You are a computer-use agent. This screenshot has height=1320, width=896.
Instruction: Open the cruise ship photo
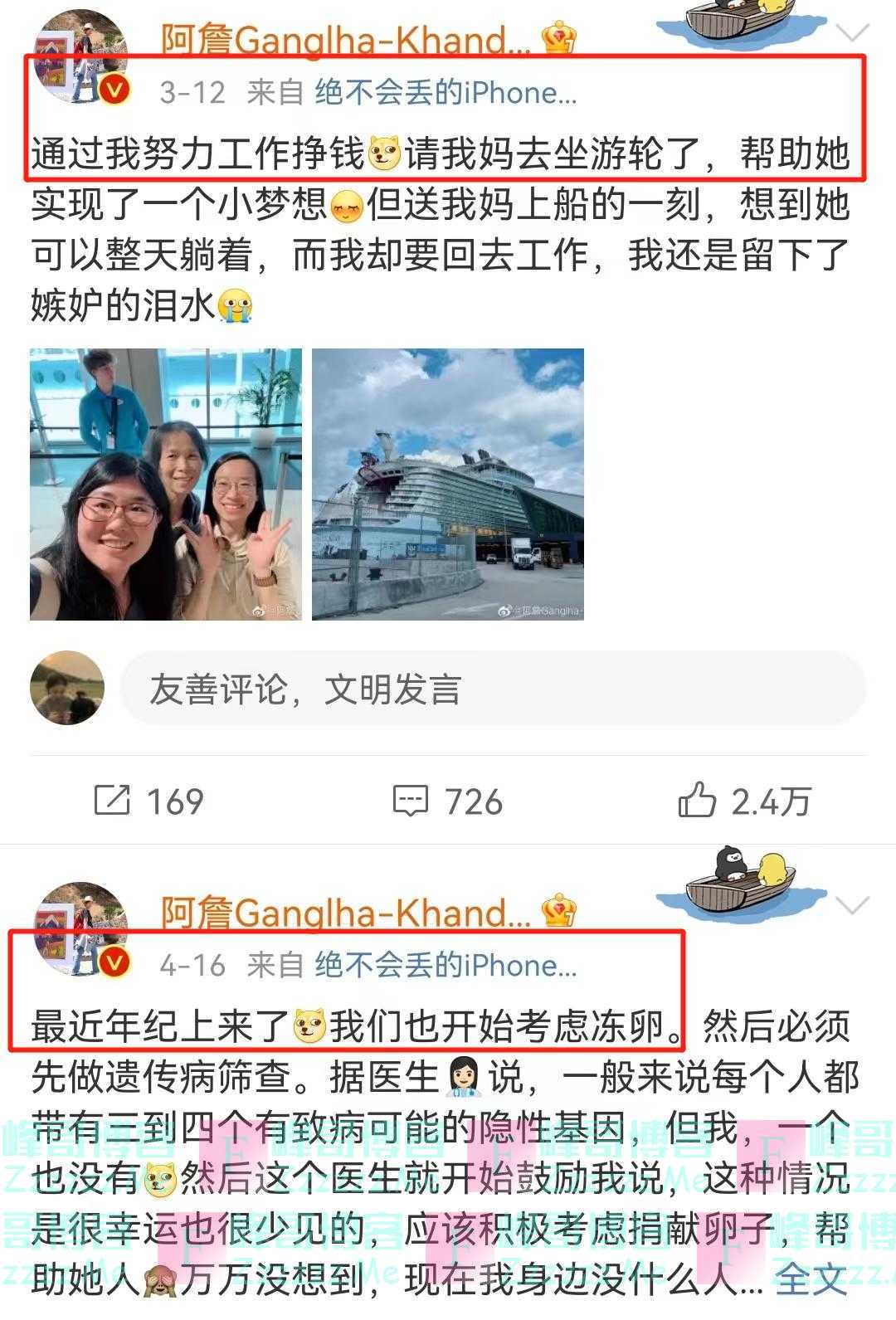(448, 485)
